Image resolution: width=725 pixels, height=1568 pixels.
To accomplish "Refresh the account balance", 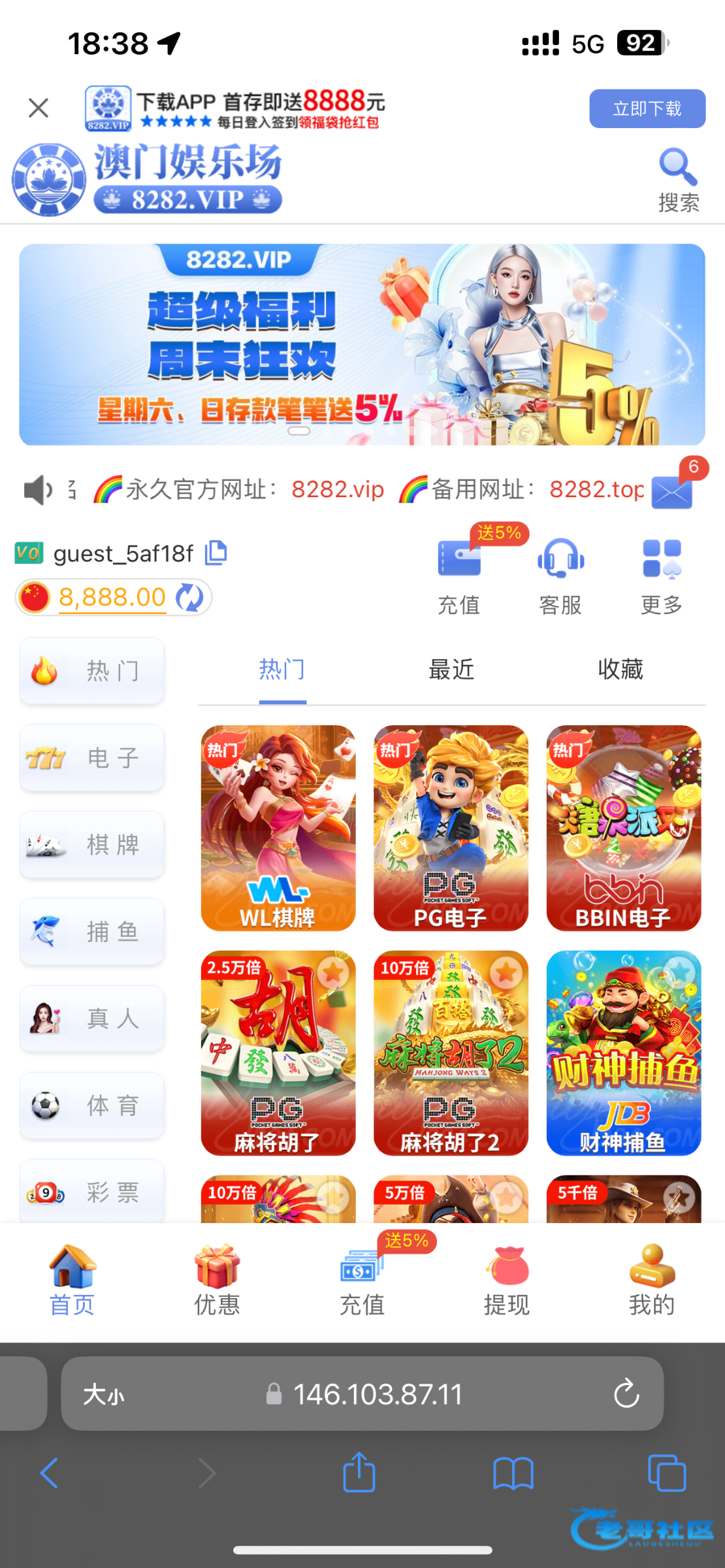I will (190, 597).
